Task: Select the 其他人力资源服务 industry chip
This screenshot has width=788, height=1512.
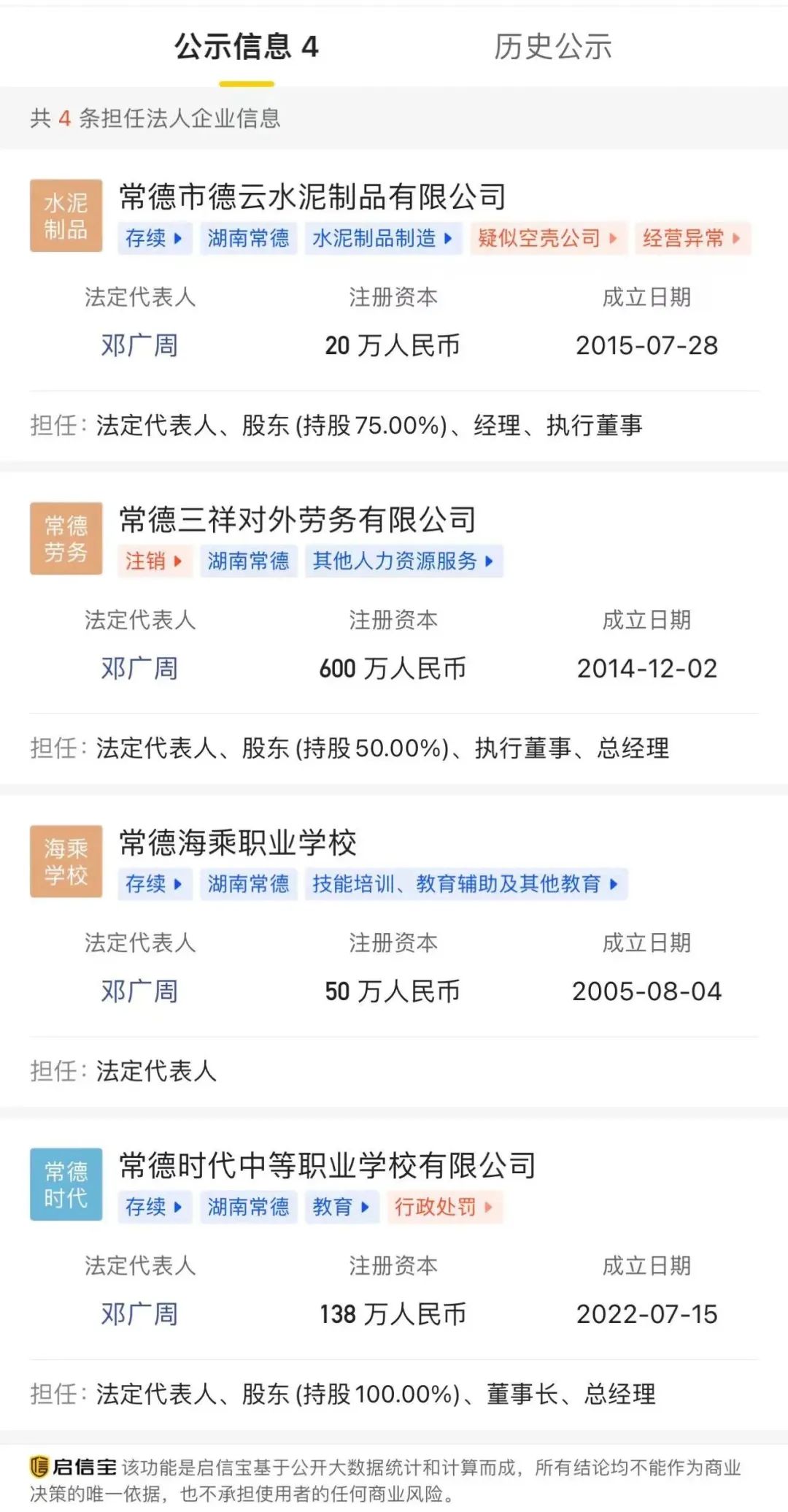Action: [403, 561]
